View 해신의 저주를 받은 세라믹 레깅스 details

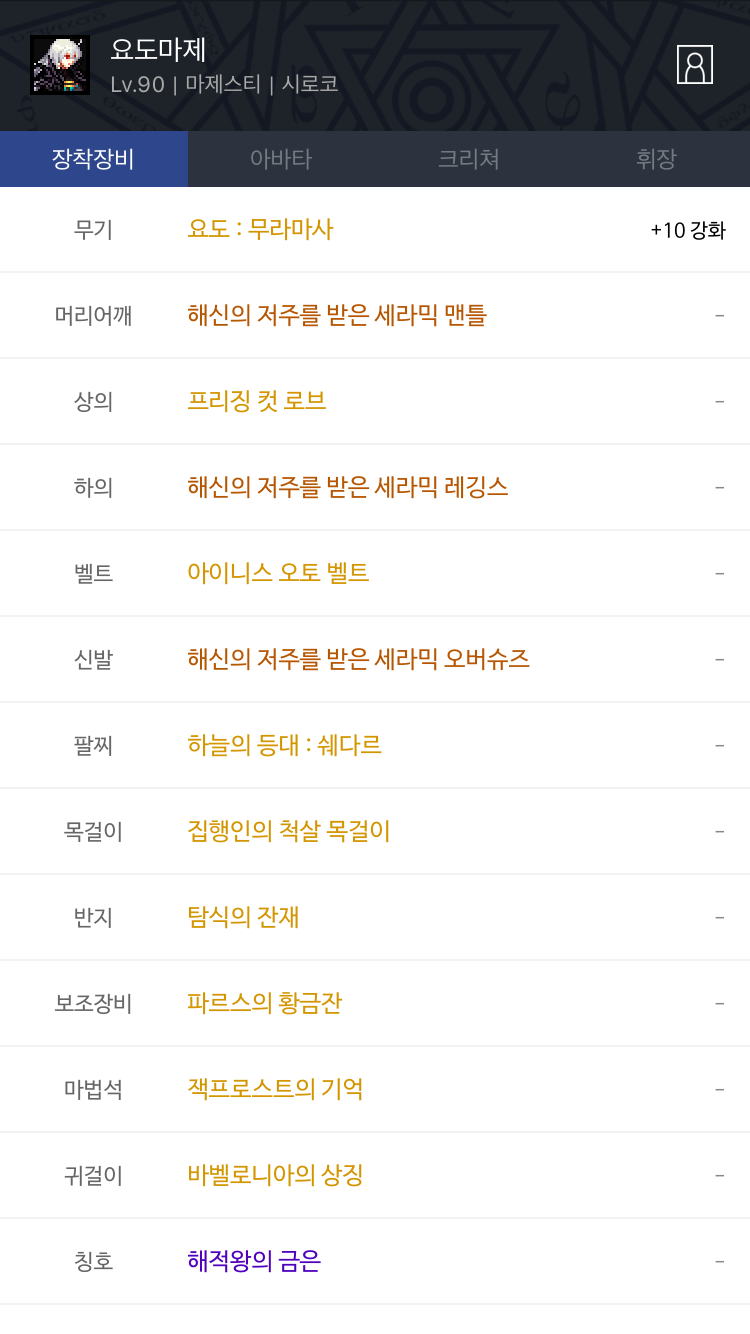[348, 487]
